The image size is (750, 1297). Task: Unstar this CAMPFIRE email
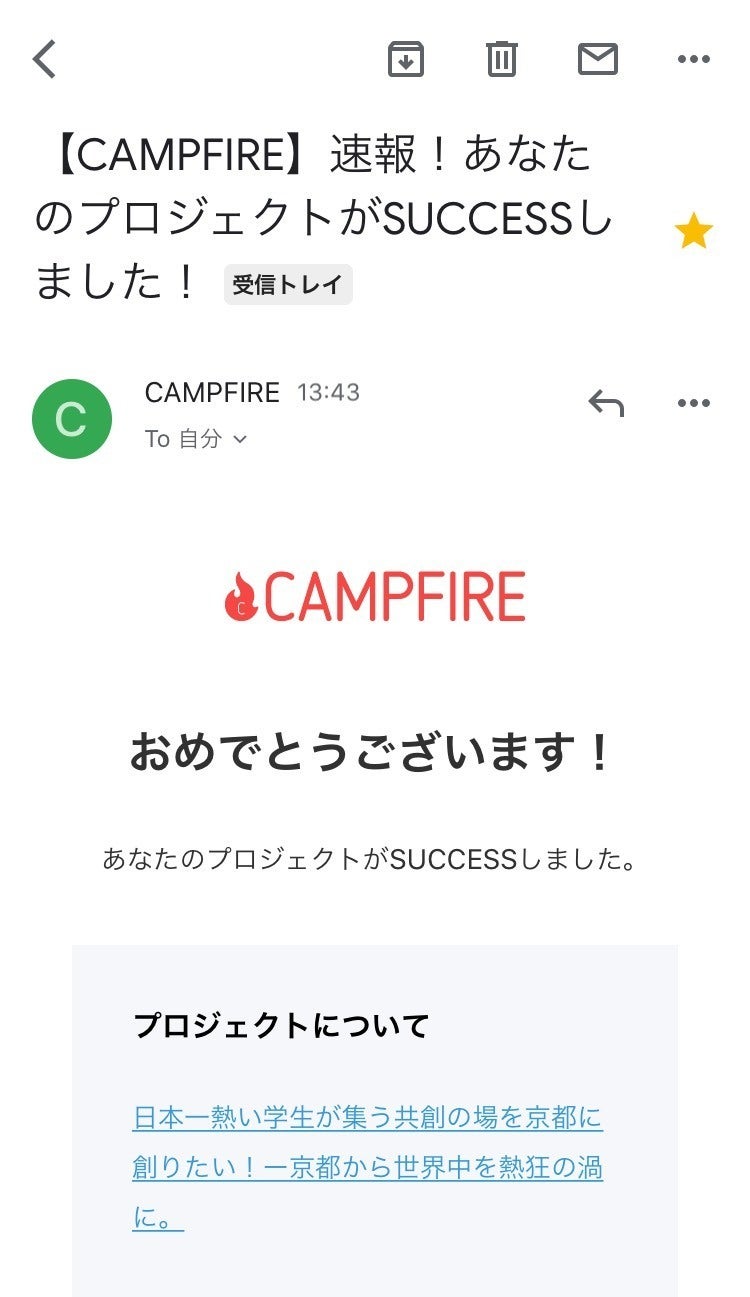[x=693, y=233]
